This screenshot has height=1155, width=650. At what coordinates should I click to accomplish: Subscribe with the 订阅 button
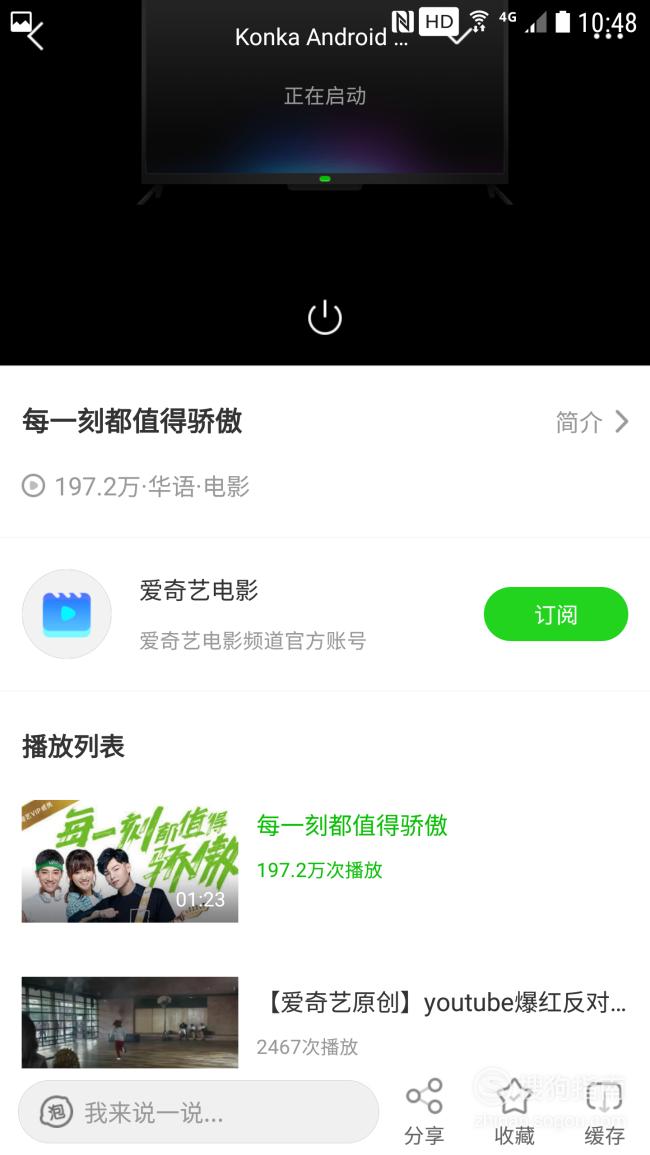(x=556, y=614)
